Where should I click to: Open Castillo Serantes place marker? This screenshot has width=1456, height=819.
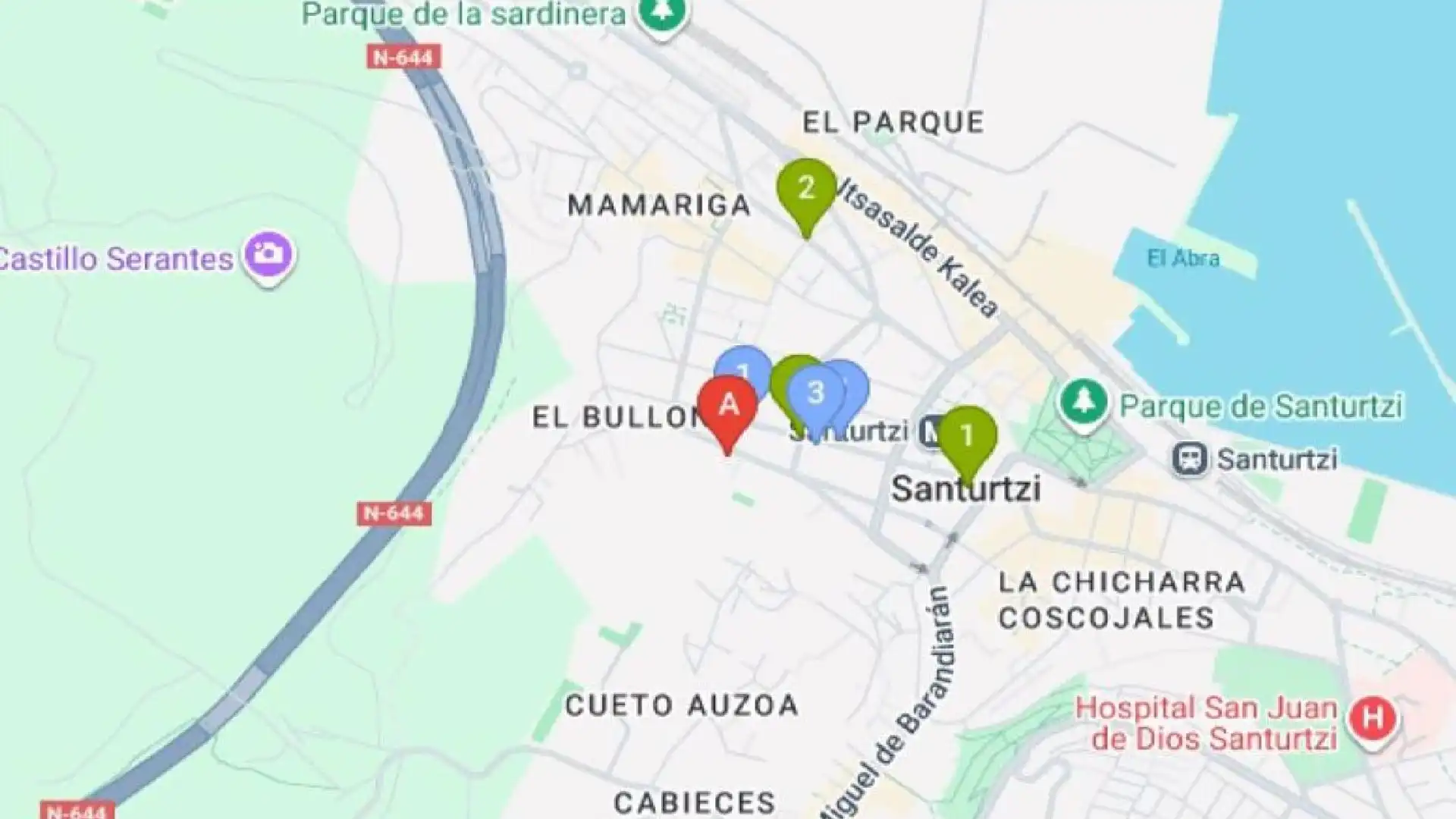coord(268,256)
